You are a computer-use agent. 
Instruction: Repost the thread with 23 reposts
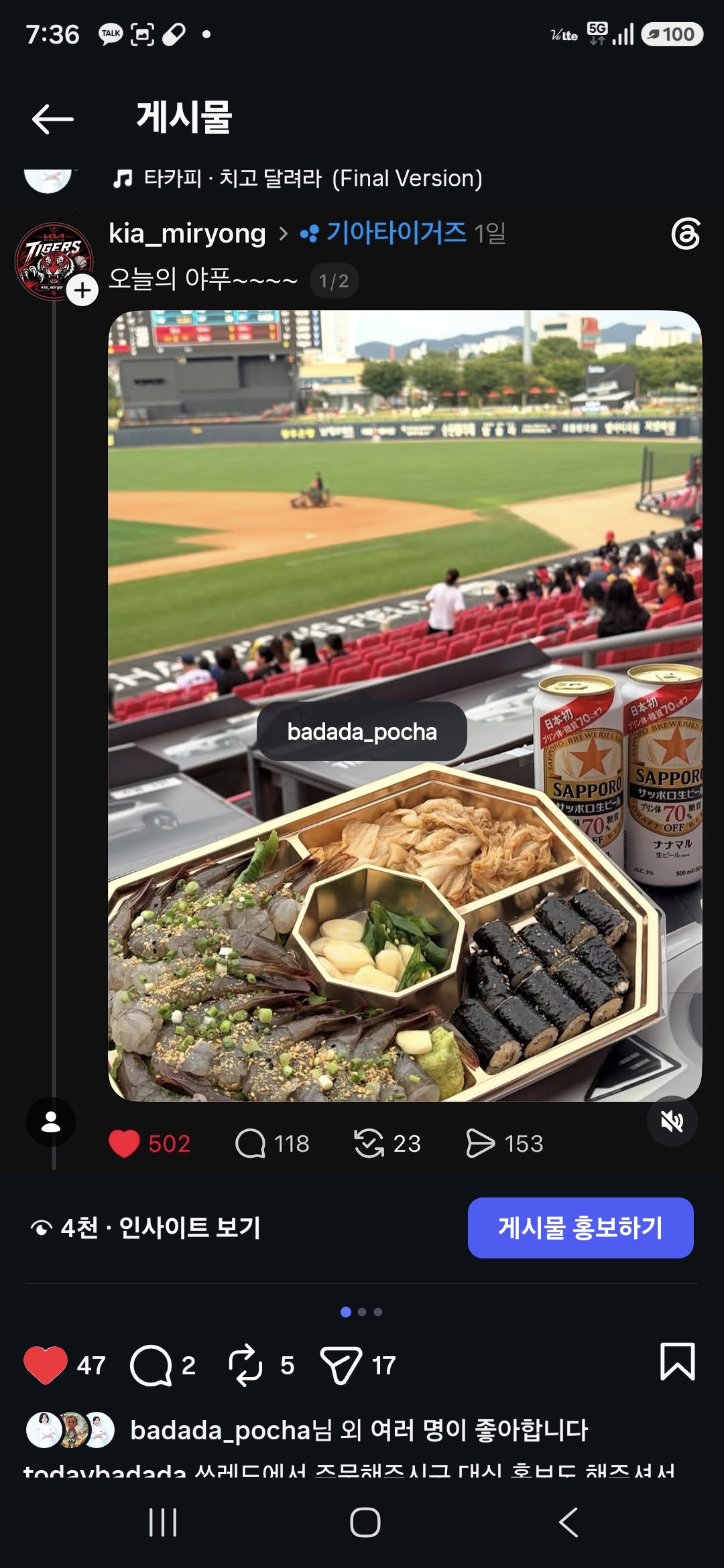387,1143
